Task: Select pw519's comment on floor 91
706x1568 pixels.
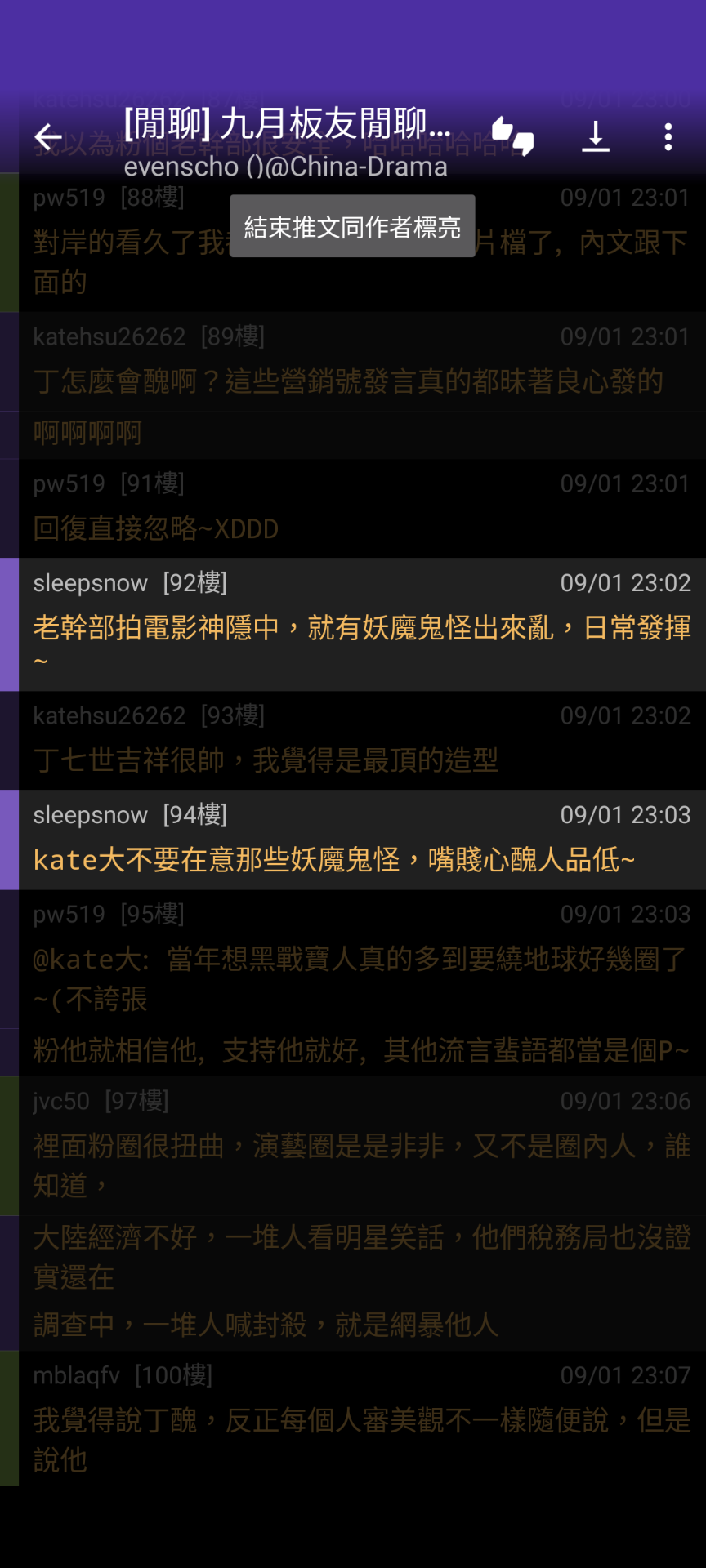Action: [x=353, y=509]
